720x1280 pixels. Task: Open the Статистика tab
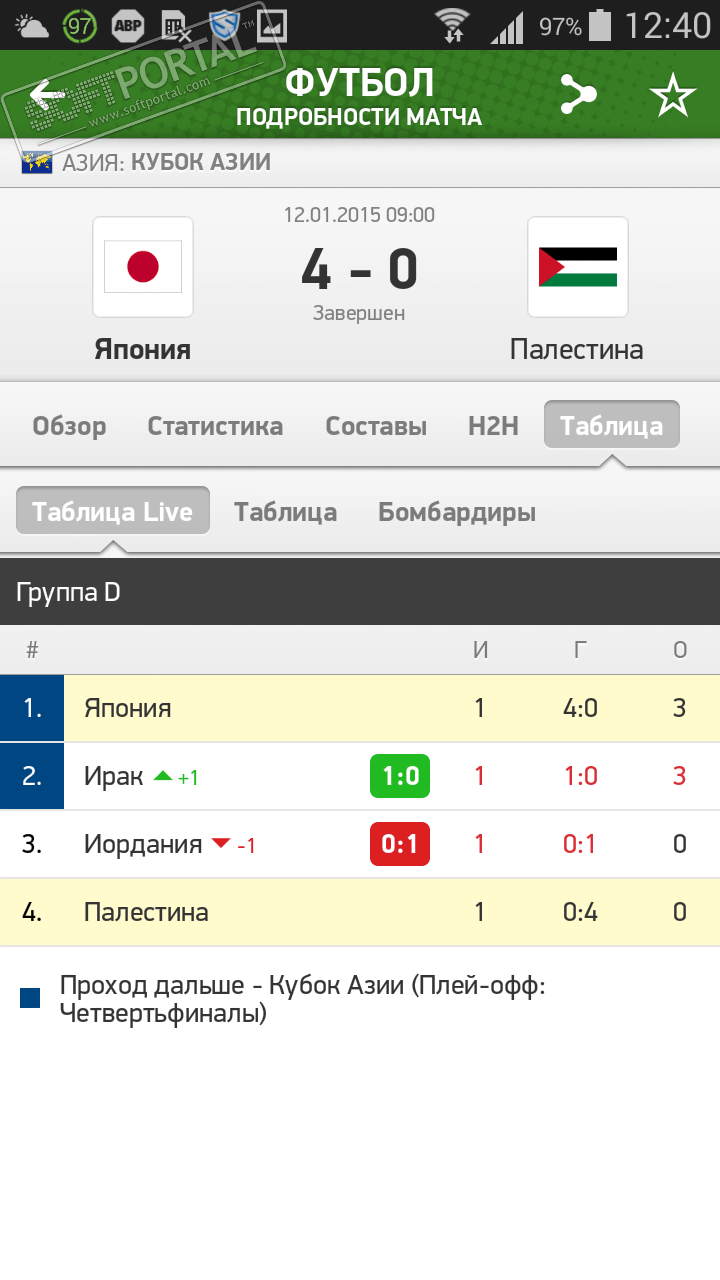pos(215,426)
